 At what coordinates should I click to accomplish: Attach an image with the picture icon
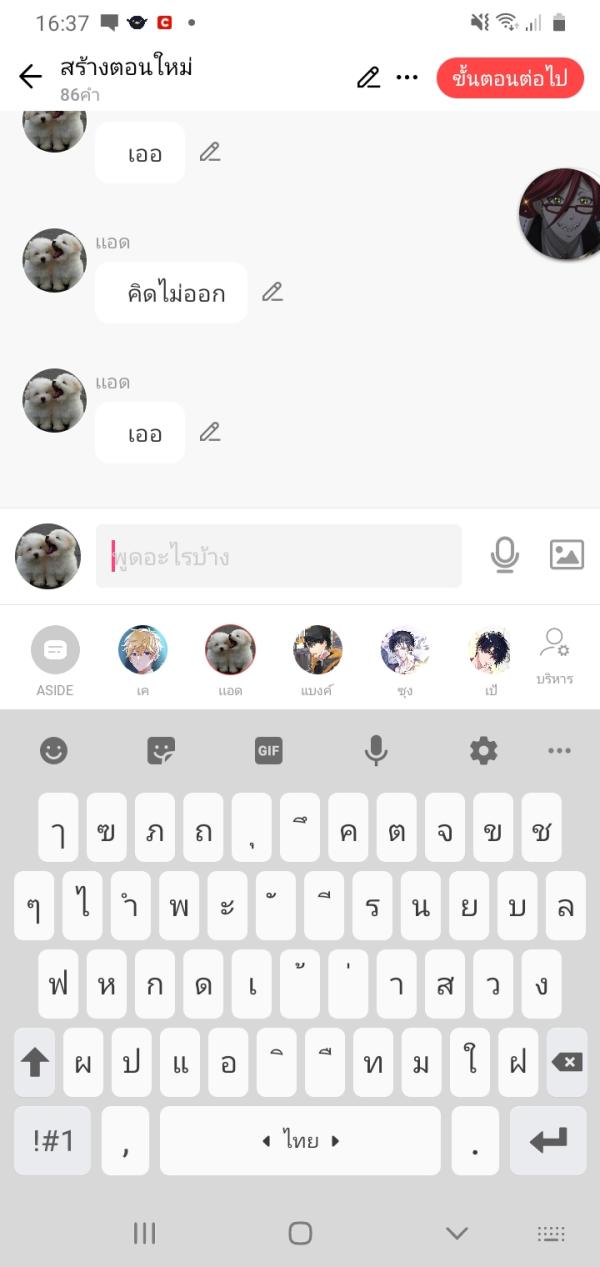point(567,555)
